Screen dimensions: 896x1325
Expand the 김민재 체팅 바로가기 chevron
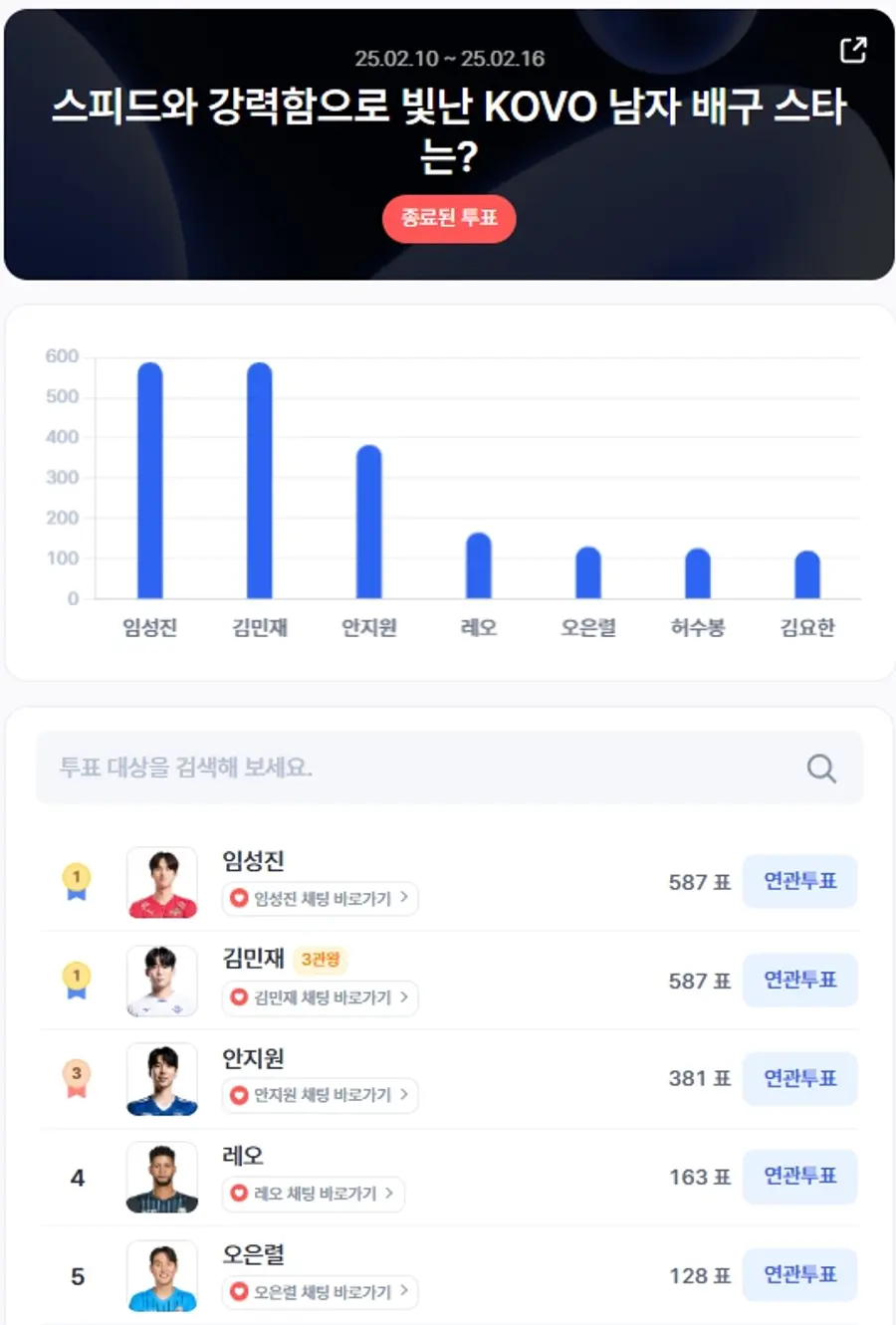[406, 997]
